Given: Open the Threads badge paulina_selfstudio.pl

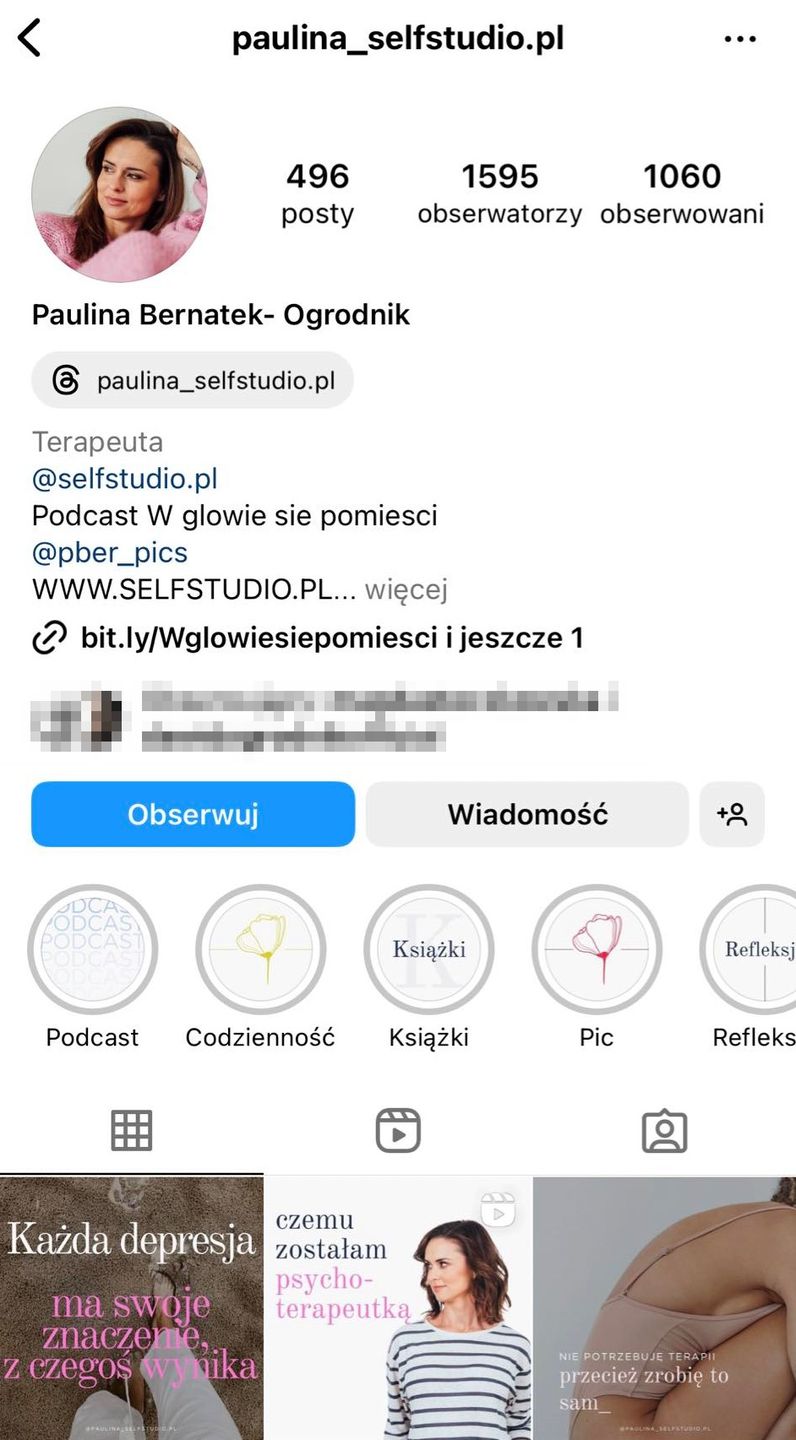Looking at the screenshot, I should pyautogui.click(x=193, y=381).
